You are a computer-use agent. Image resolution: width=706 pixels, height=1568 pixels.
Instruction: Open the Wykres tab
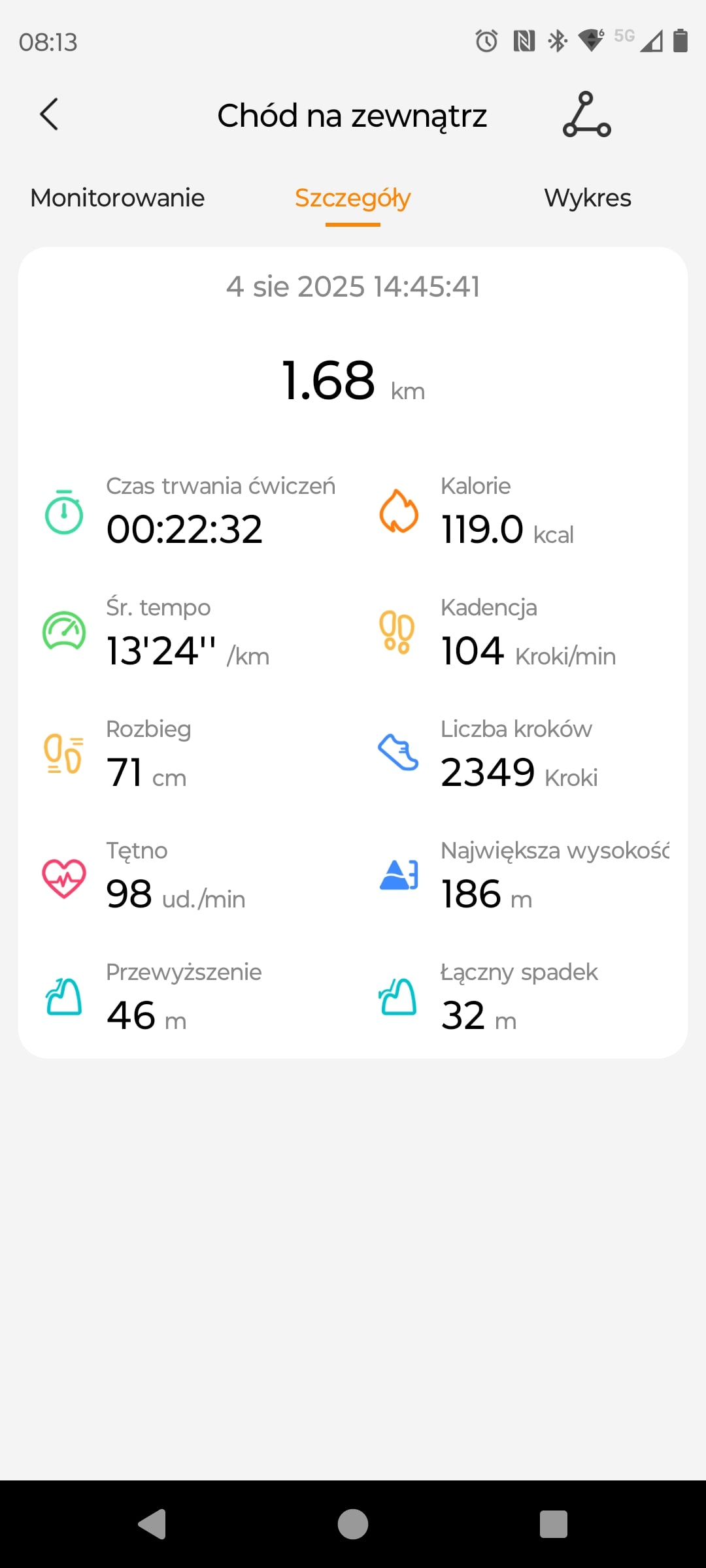pos(588,198)
